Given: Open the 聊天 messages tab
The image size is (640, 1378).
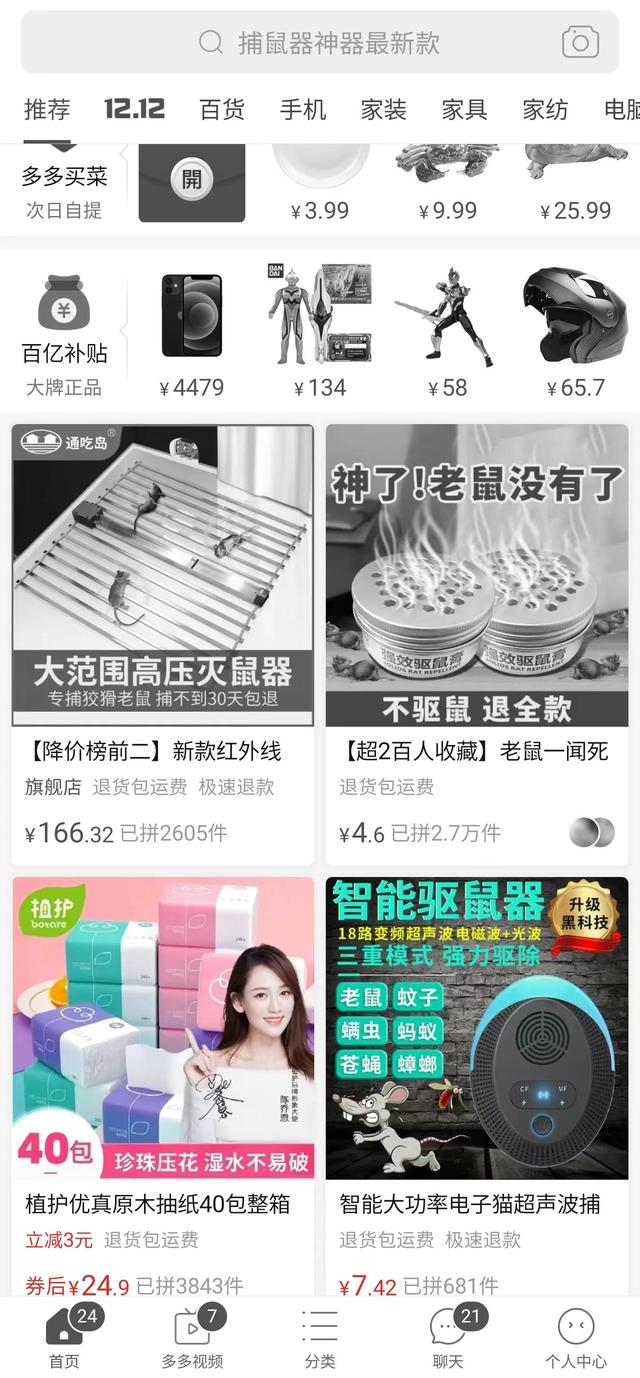Looking at the screenshot, I should 448,1338.
